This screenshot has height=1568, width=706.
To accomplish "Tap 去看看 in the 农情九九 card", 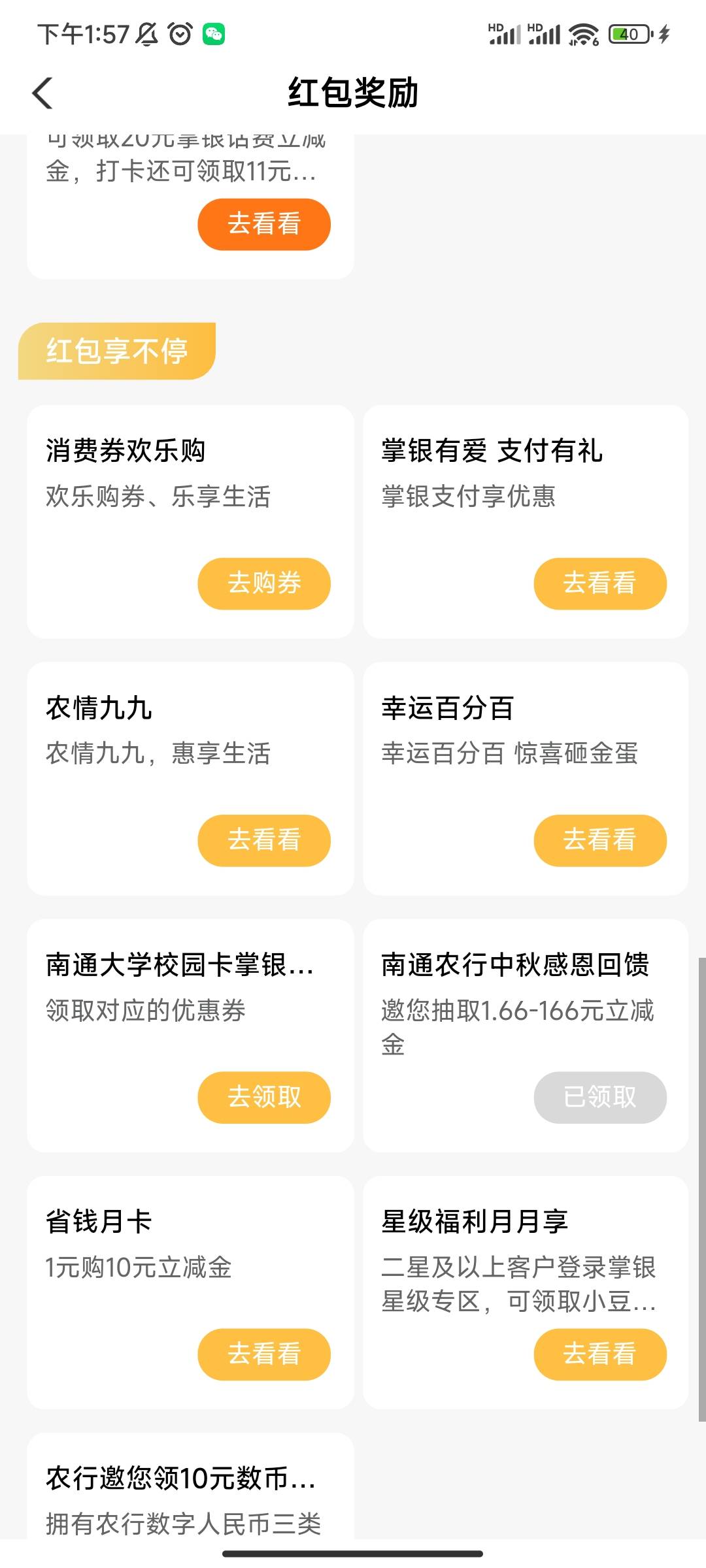I will coord(264,840).
